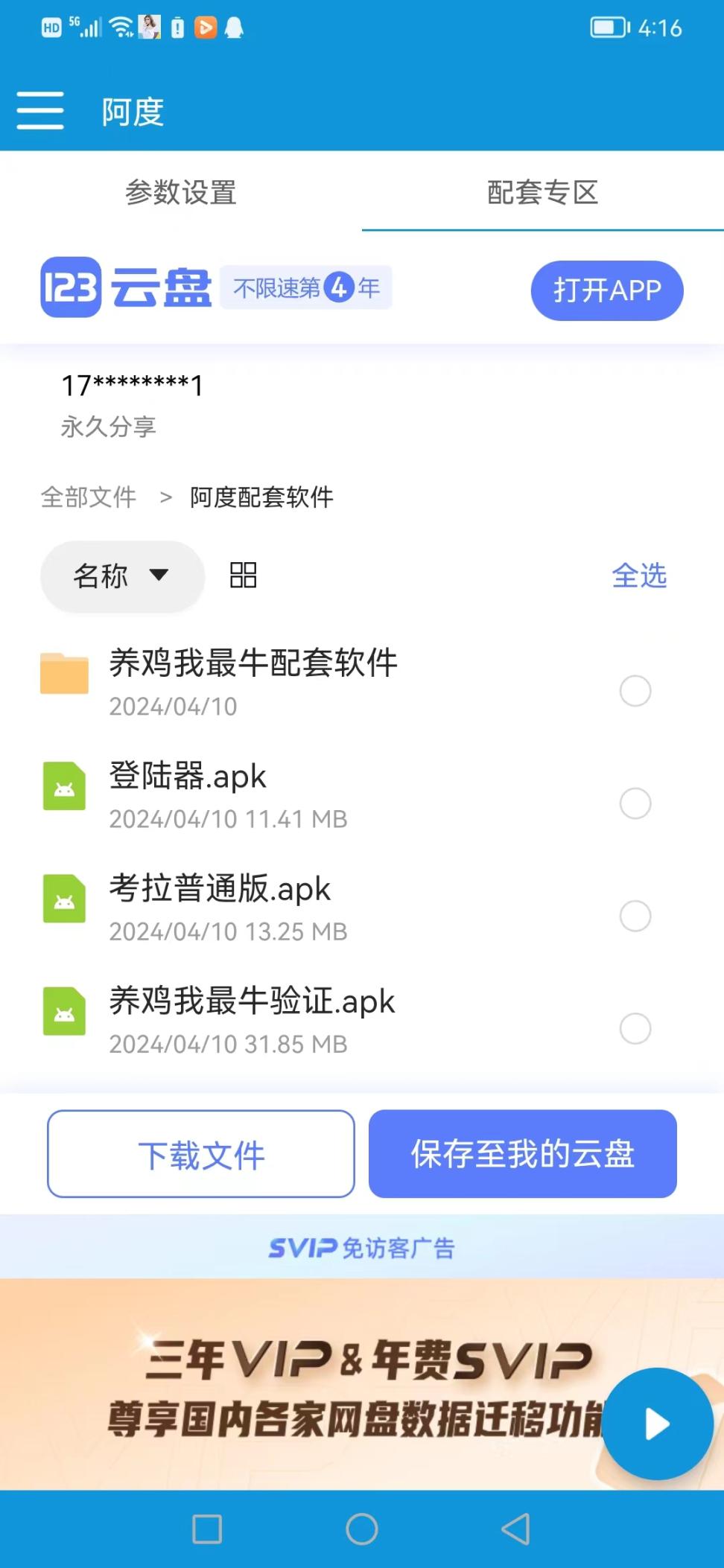Switch to the 参数设置 tab
Viewport: 724px width, 1568px height.
(180, 192)
